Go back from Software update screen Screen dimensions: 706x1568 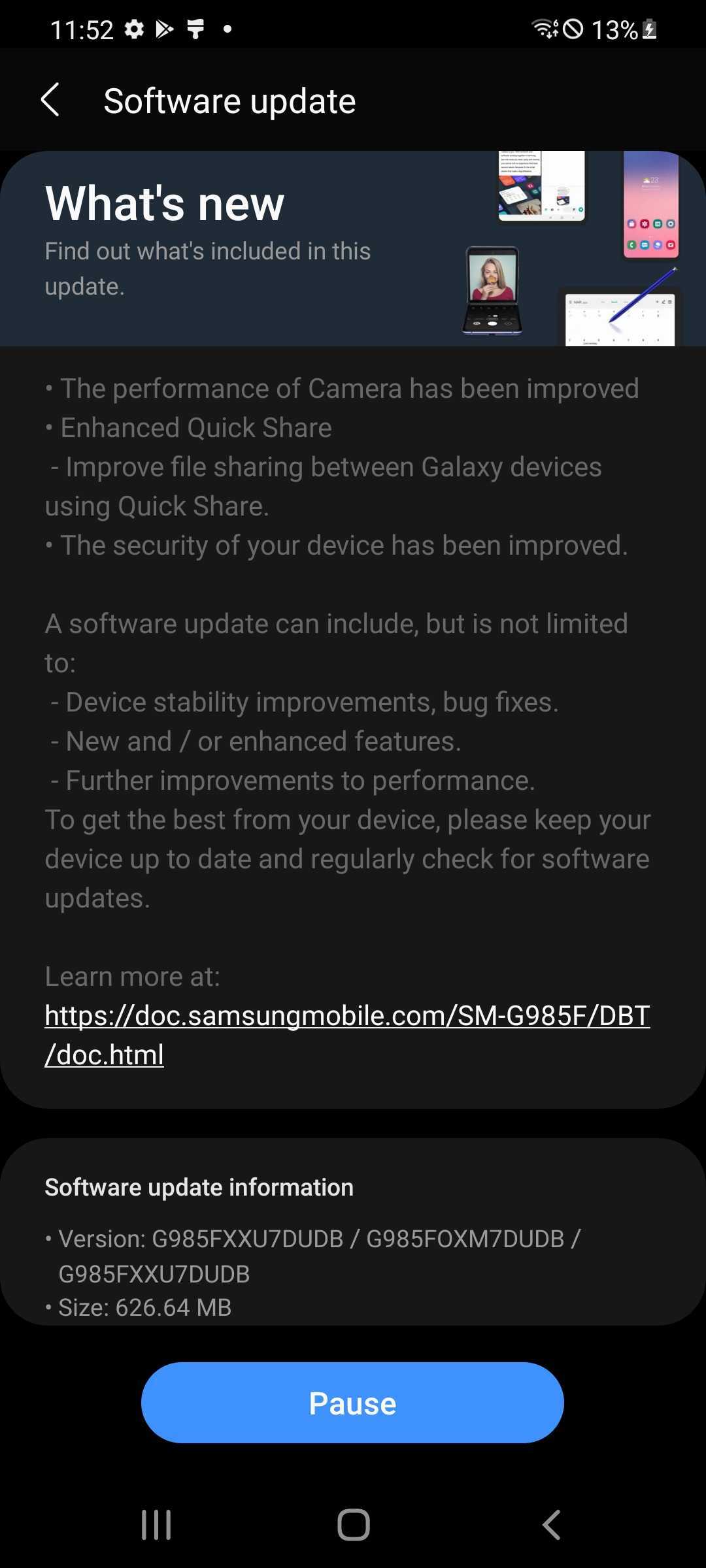50,100
